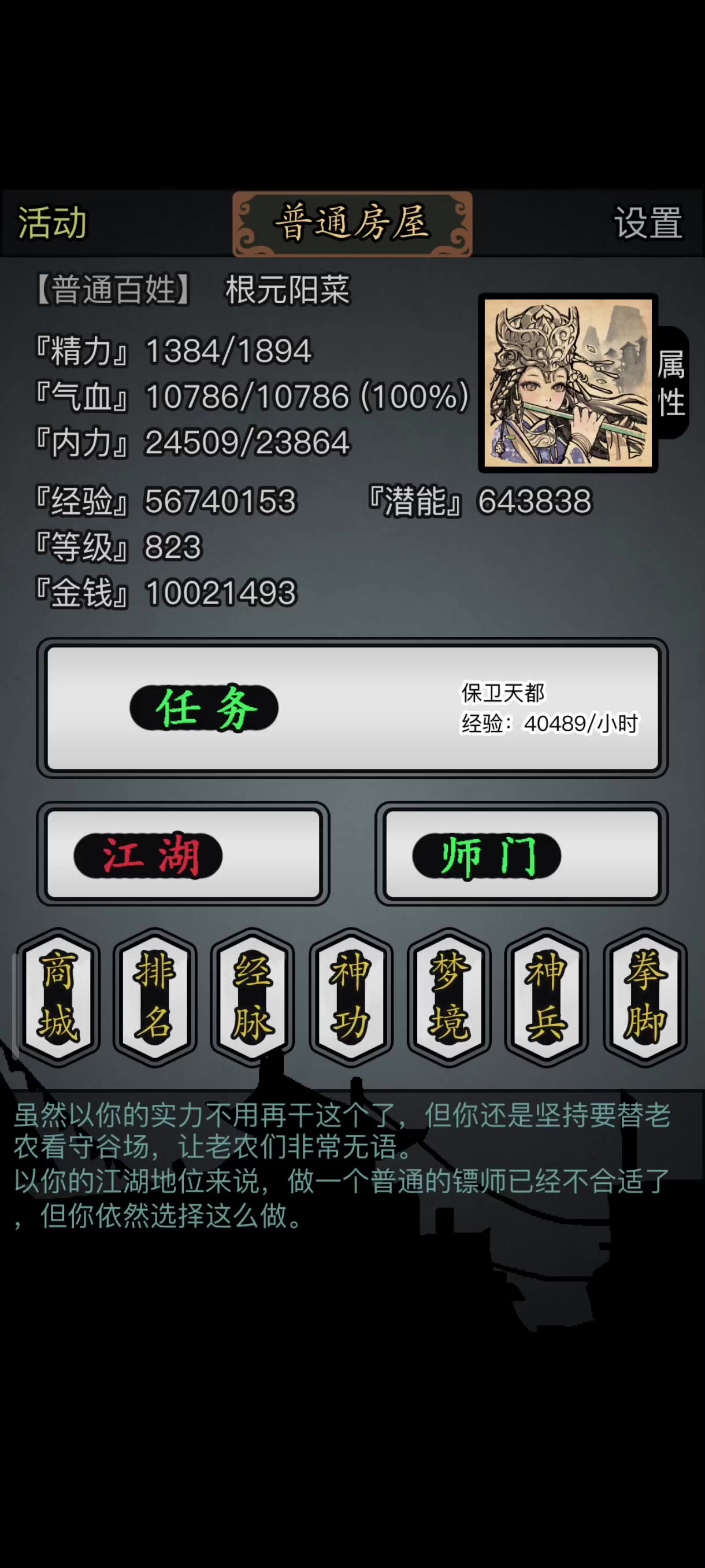Enter 梦境 dreamland

pos(449,997)
